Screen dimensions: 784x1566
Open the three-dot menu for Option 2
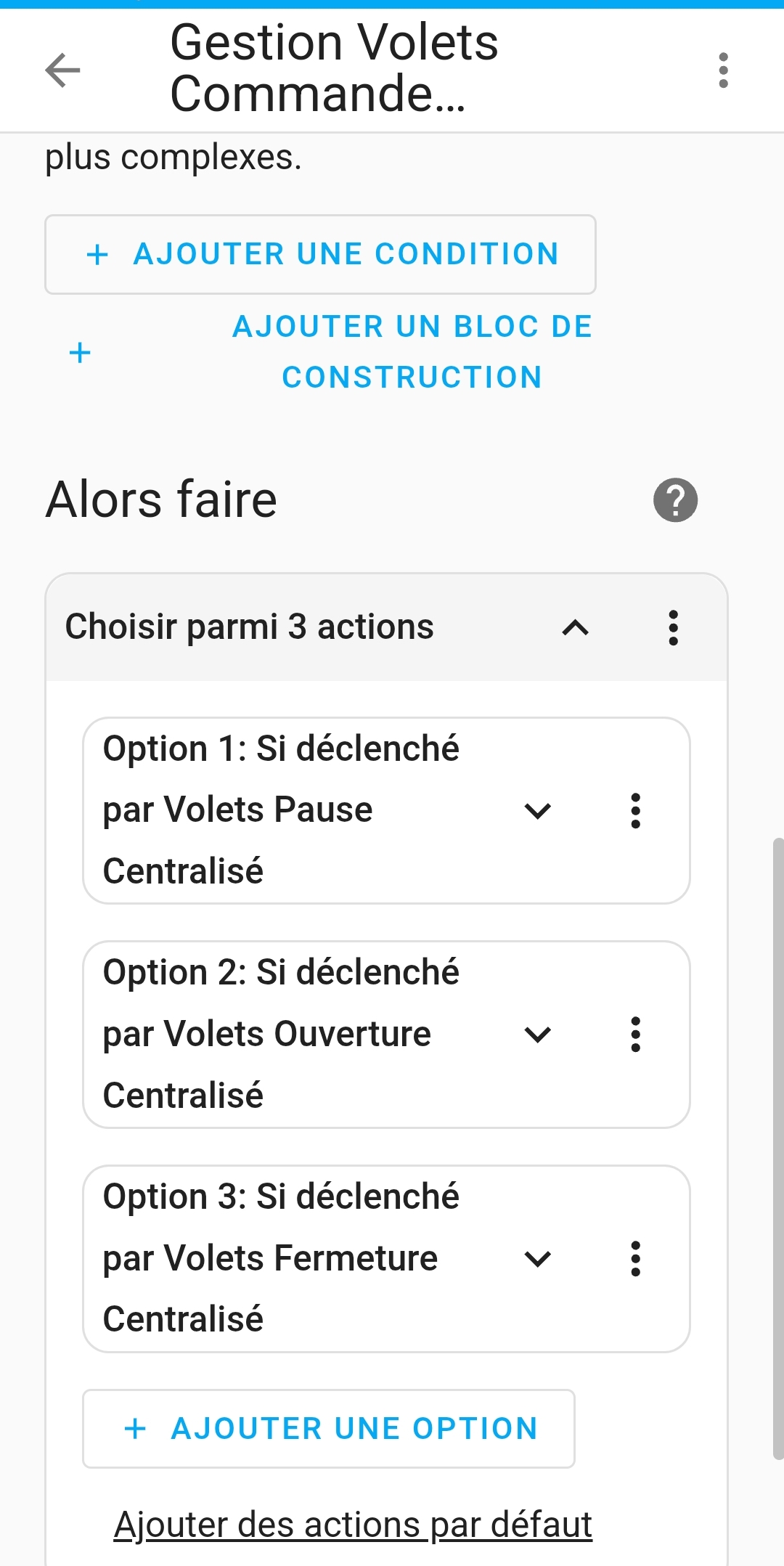click(636, 1035)
